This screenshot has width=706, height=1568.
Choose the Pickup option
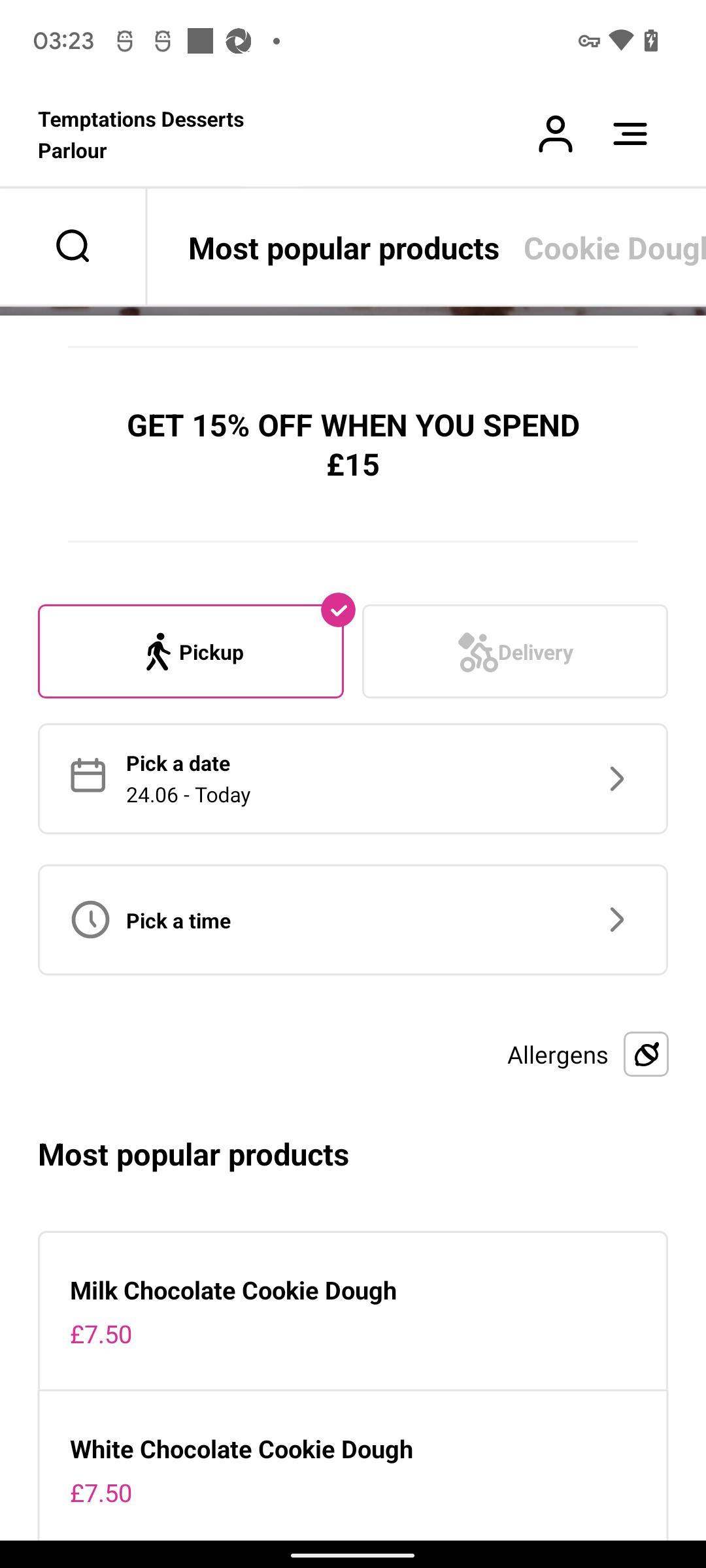(x=191, y=651)
